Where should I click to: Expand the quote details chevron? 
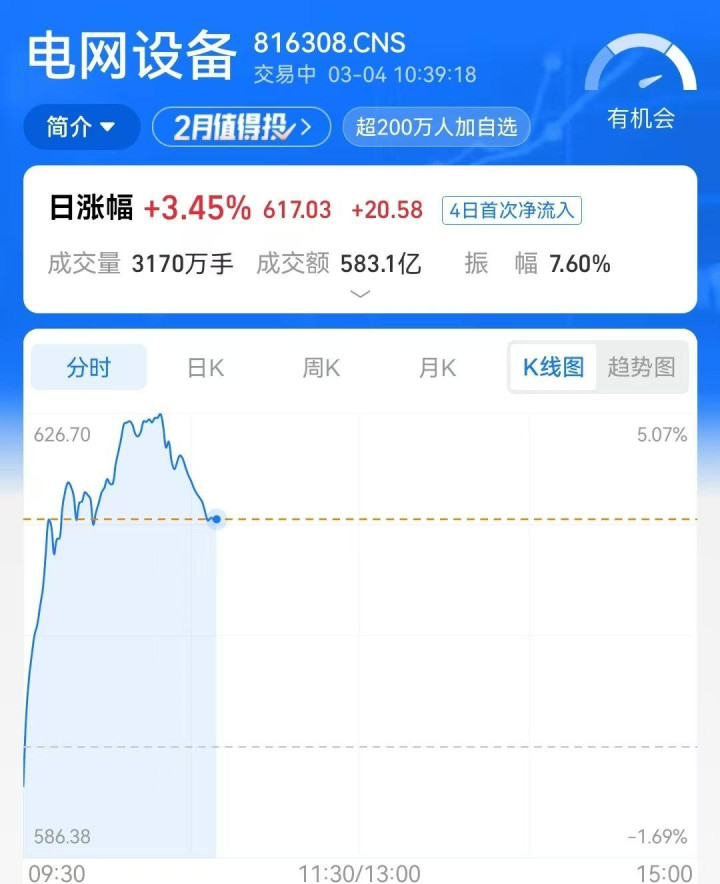360,294
